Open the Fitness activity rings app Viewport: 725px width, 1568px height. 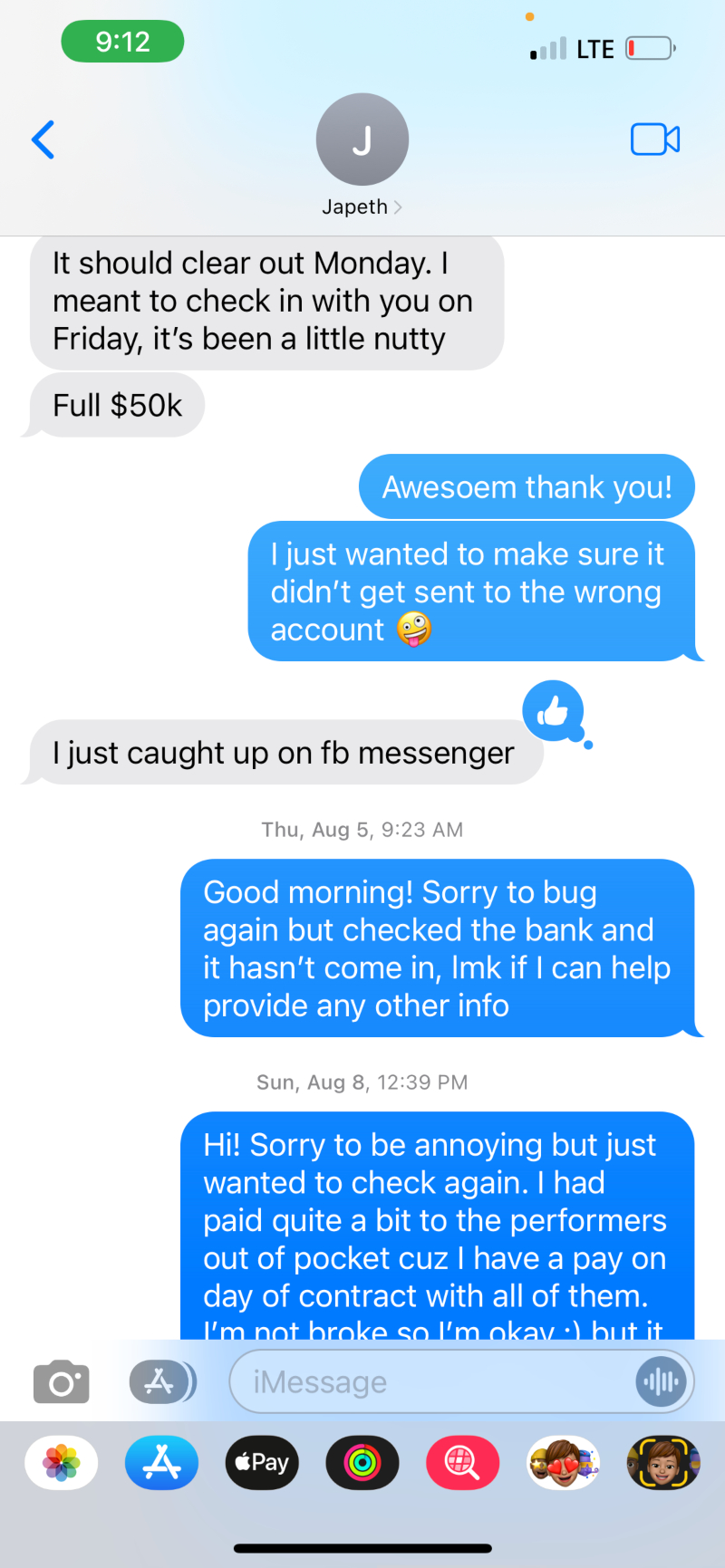coord(362,1462)
